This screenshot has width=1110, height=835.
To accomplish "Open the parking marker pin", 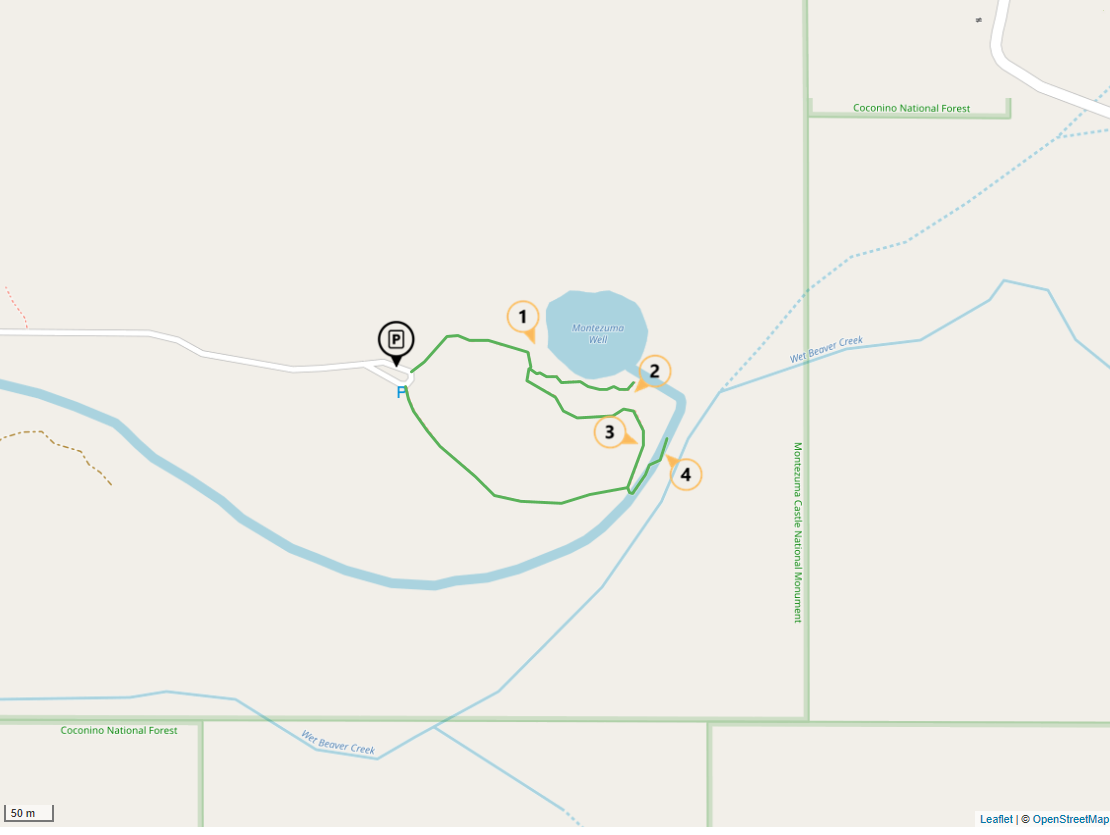I will coord(396,339).
